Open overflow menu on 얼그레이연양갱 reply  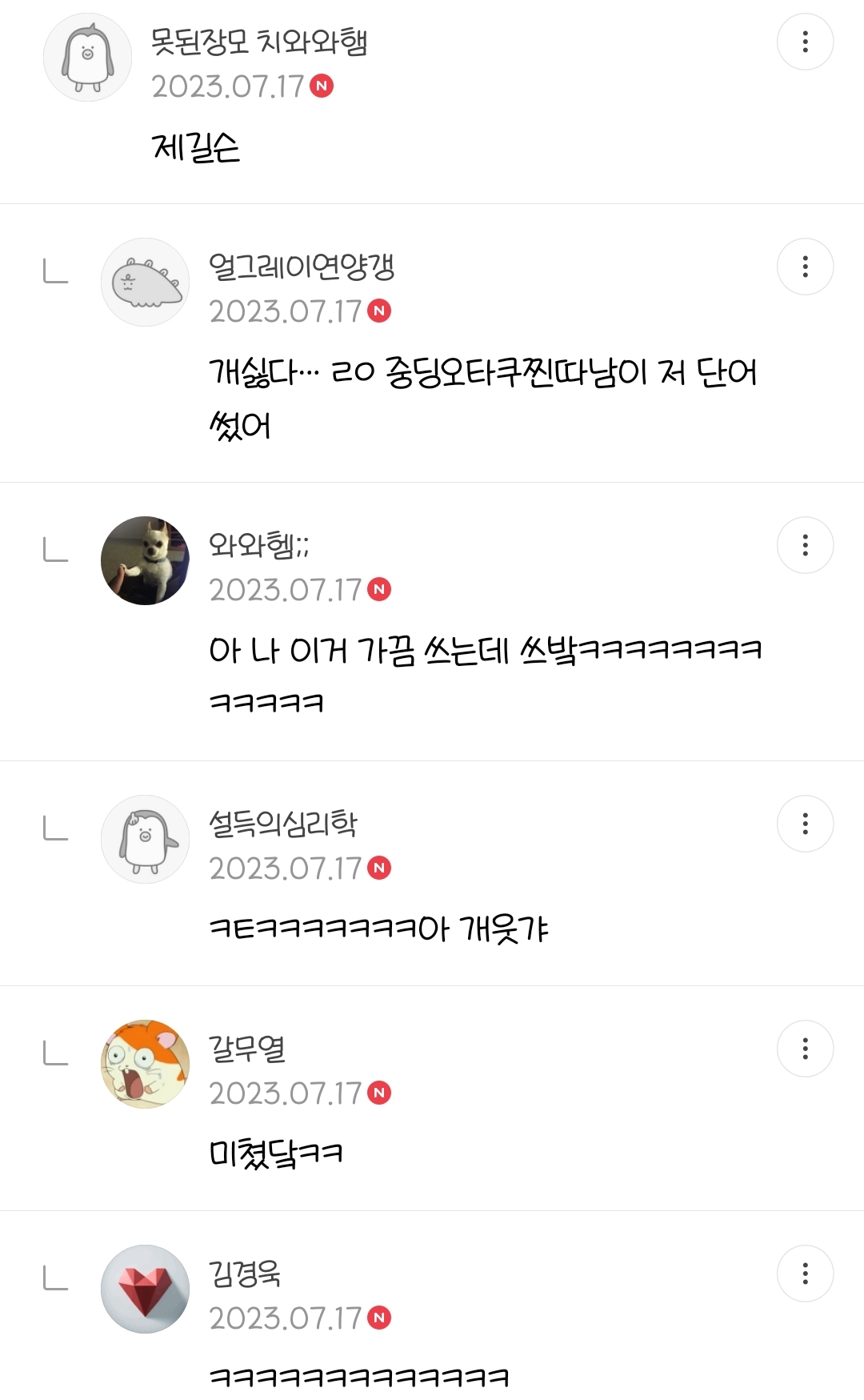pyautogui.click(x=805, y=267)
